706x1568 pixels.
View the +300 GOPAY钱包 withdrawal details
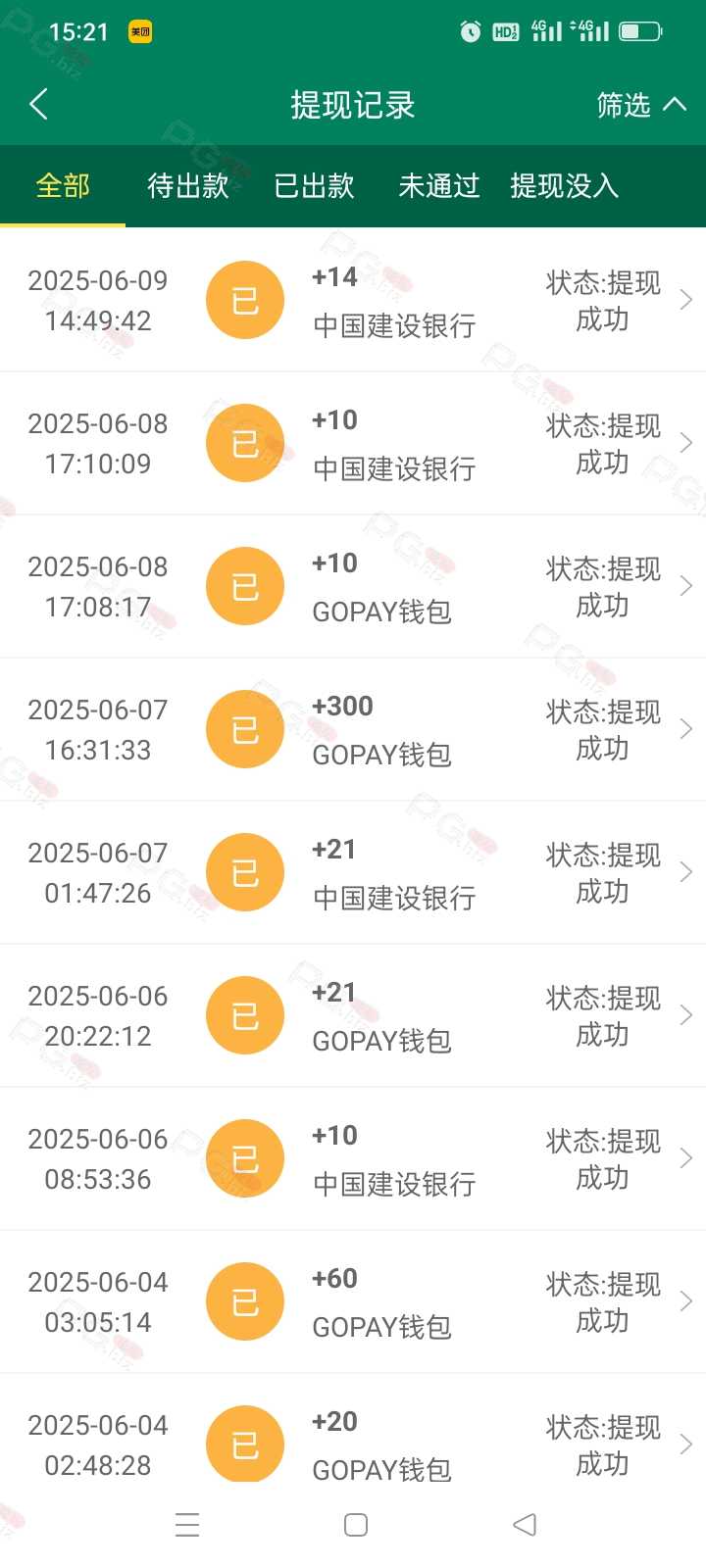353,729
